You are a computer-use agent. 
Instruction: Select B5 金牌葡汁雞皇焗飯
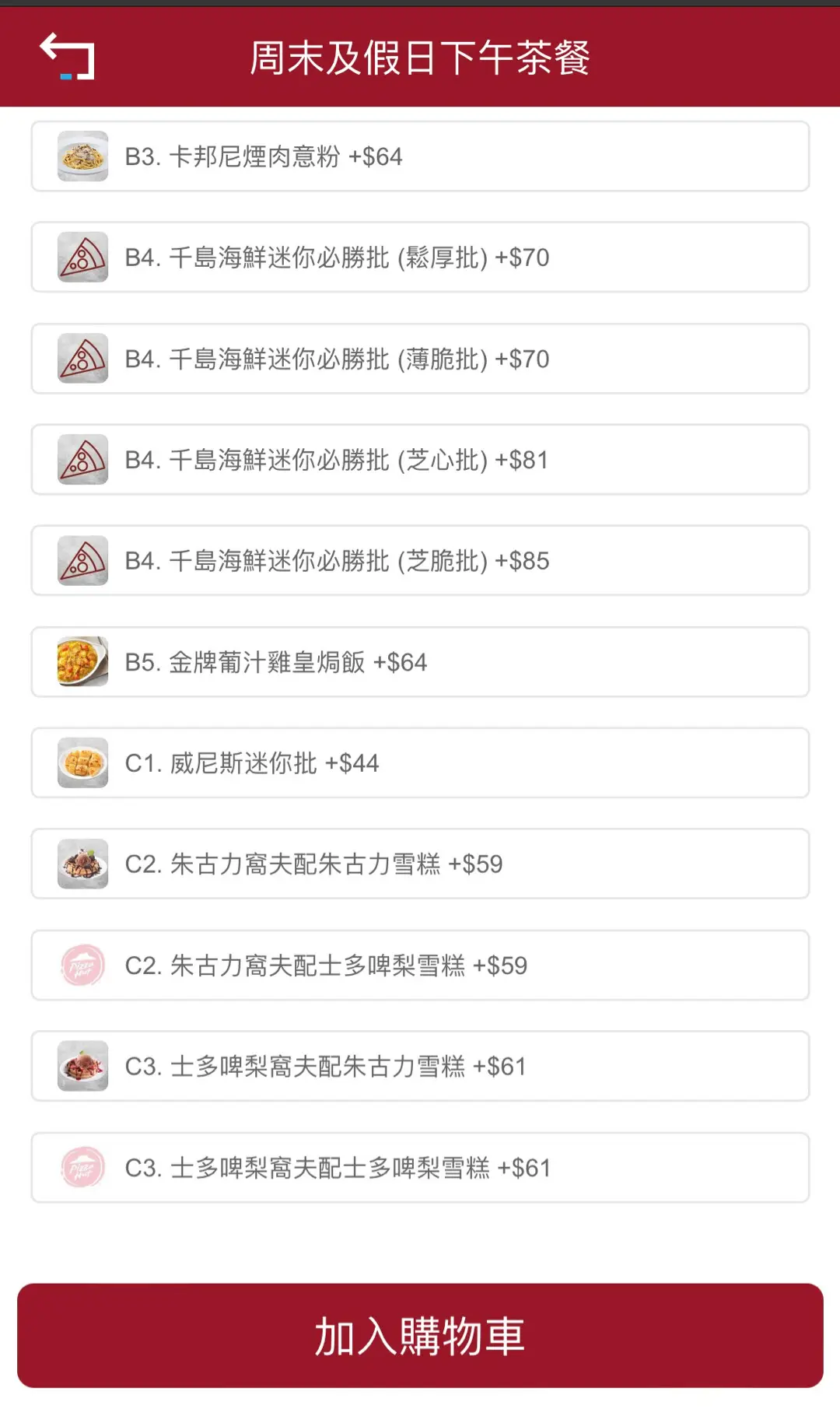(420, 662)
